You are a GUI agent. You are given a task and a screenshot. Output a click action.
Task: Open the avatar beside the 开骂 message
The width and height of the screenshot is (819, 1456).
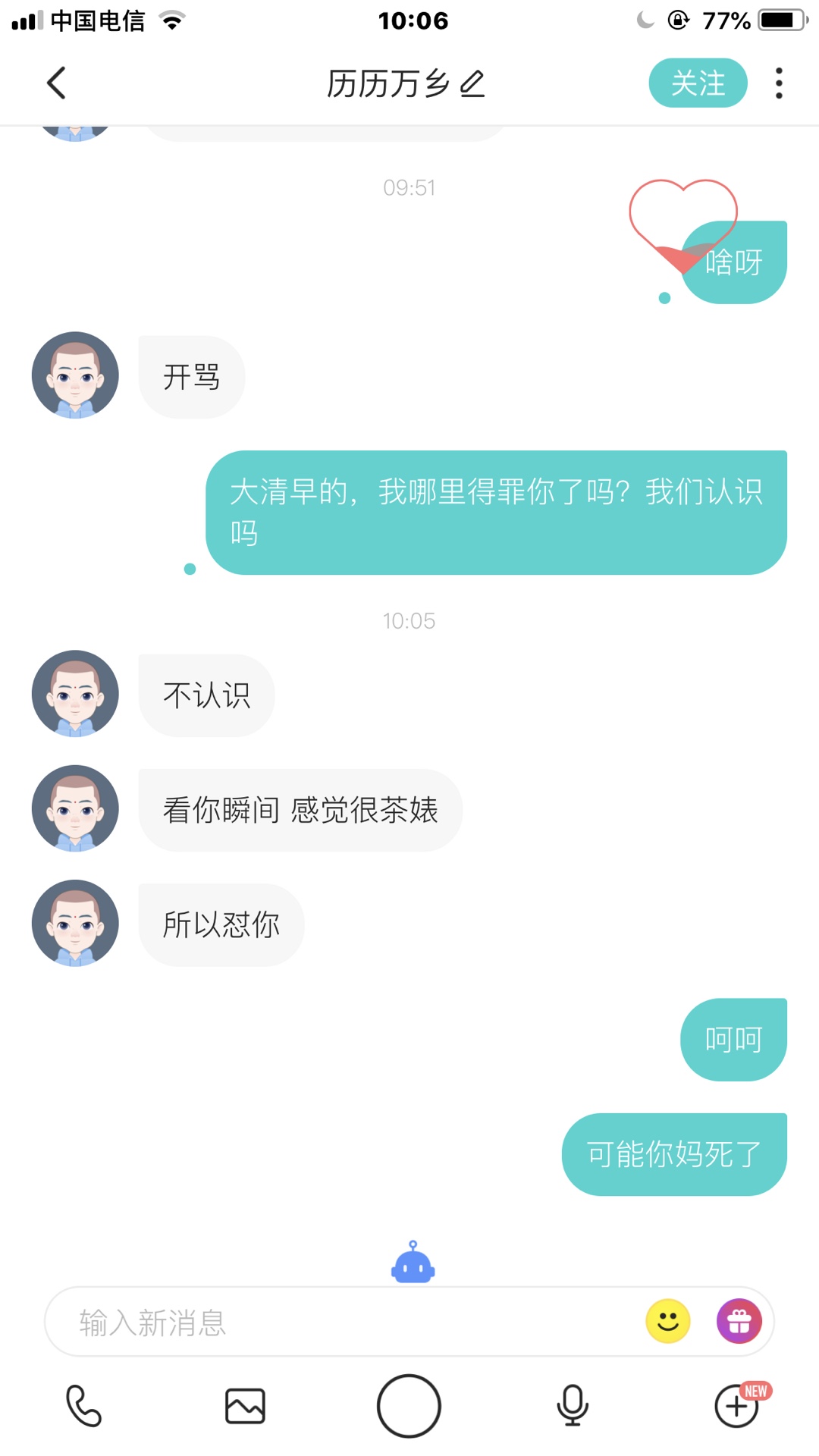tap(75, 375)
